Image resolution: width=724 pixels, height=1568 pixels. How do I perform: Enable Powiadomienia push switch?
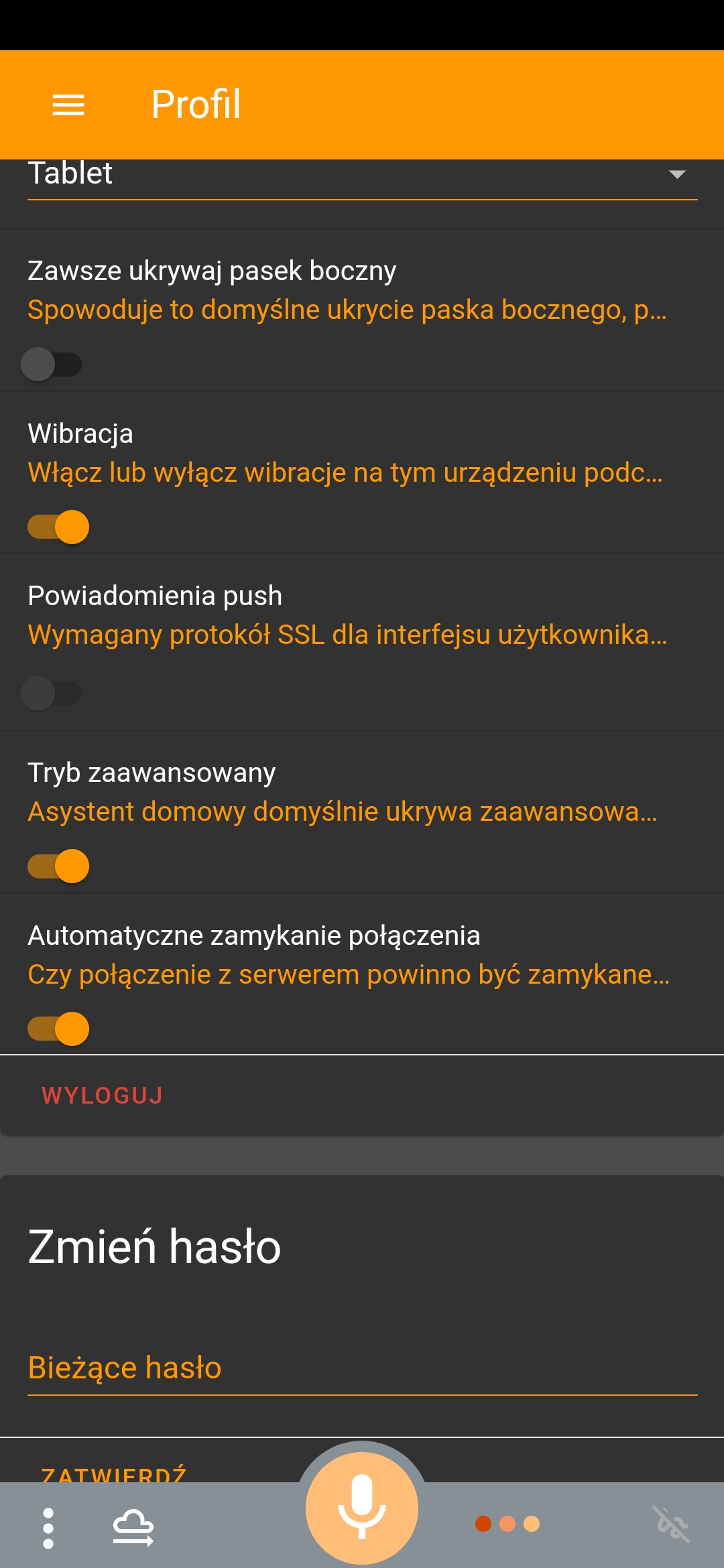pos(52,693)
